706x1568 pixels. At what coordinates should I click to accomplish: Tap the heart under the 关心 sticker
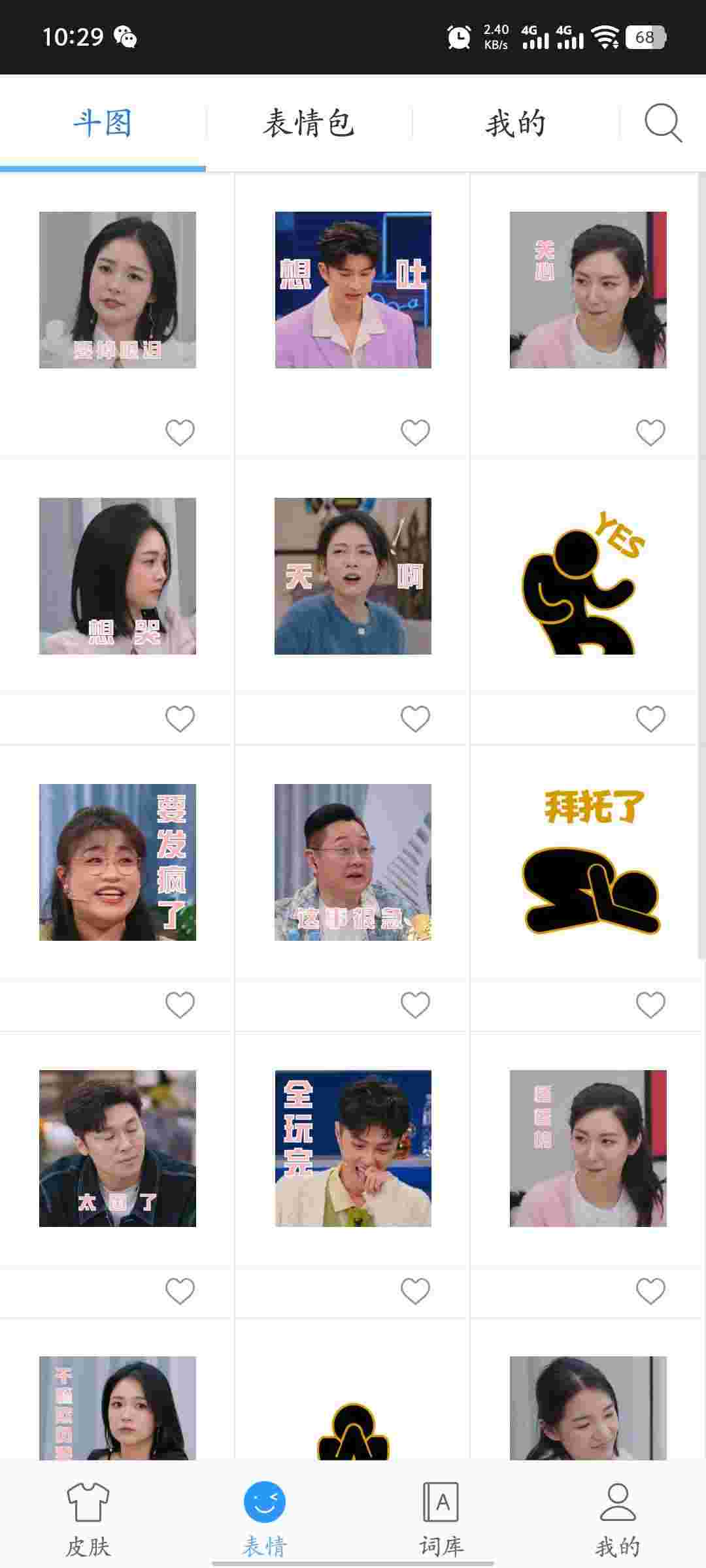point(650,433)
